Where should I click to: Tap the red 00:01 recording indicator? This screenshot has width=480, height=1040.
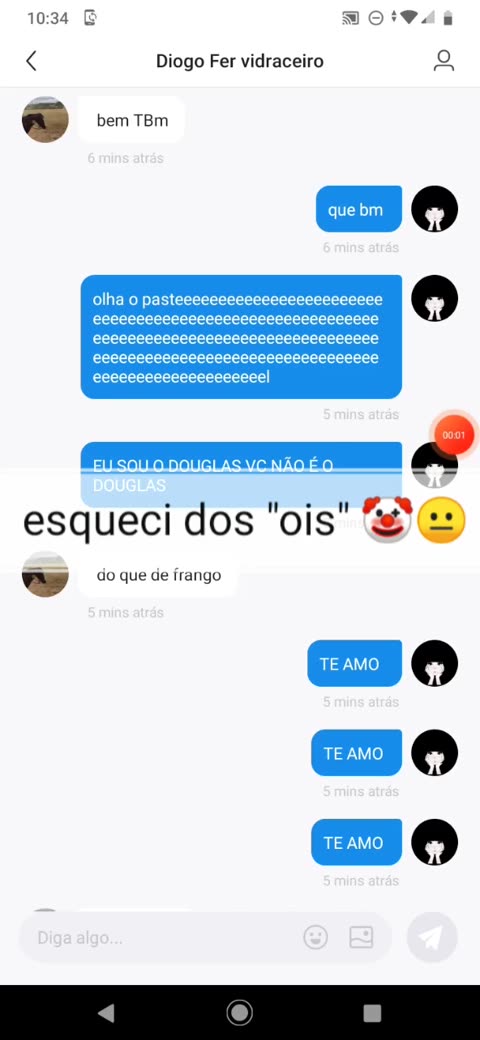pyautogui.click(x=454, y=435)
